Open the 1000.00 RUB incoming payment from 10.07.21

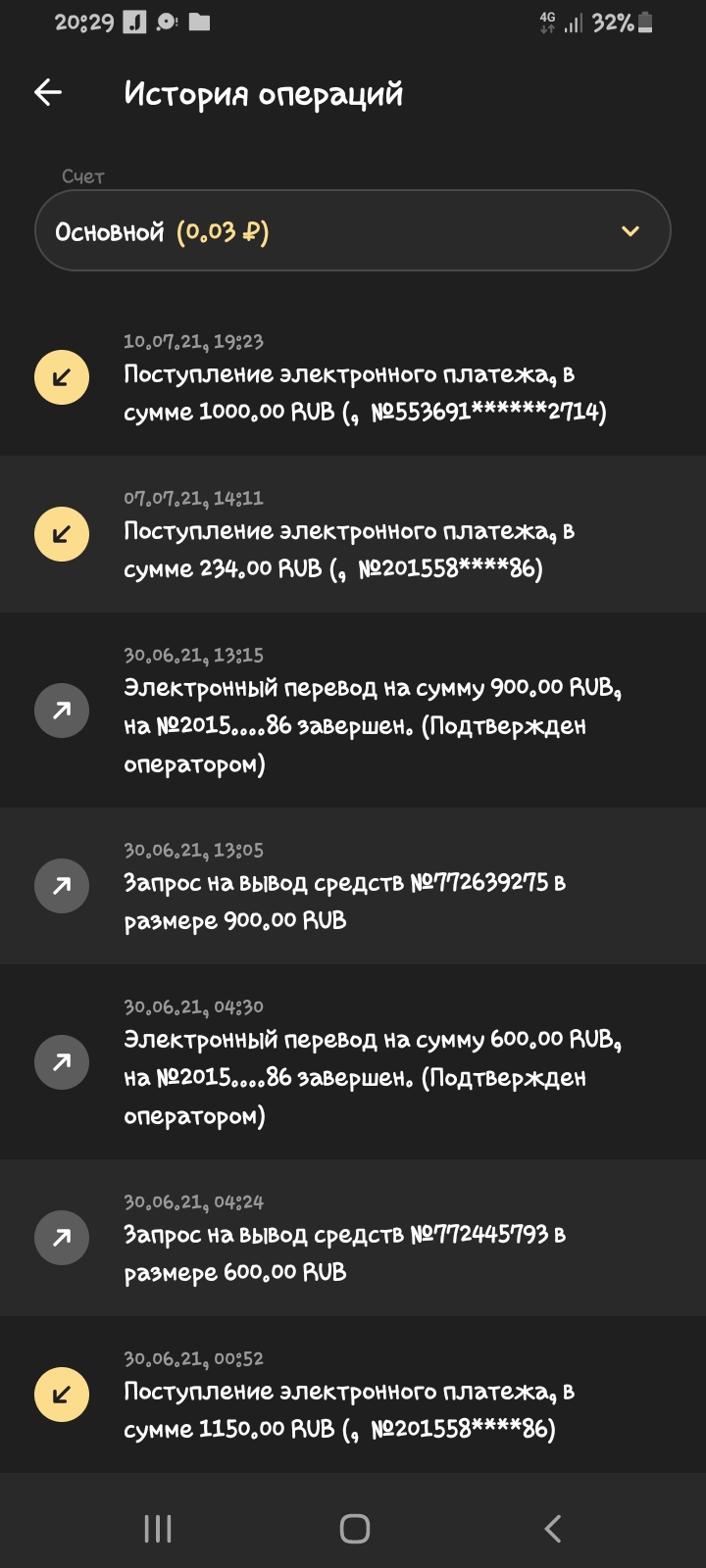pyautogui.click(x=353, y=378)
